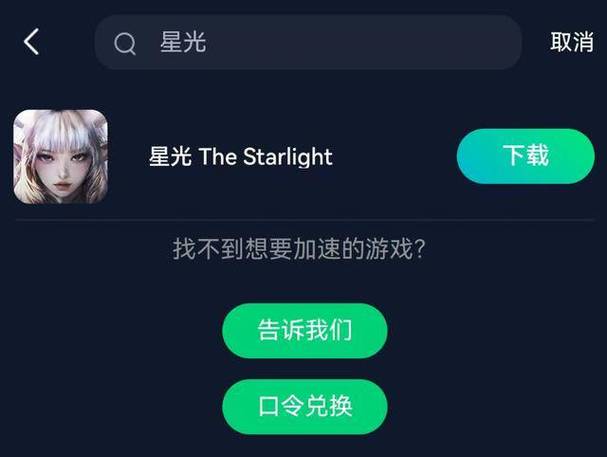Cancel the search with 取消
The image size is (607, 457).
[571, 43]
